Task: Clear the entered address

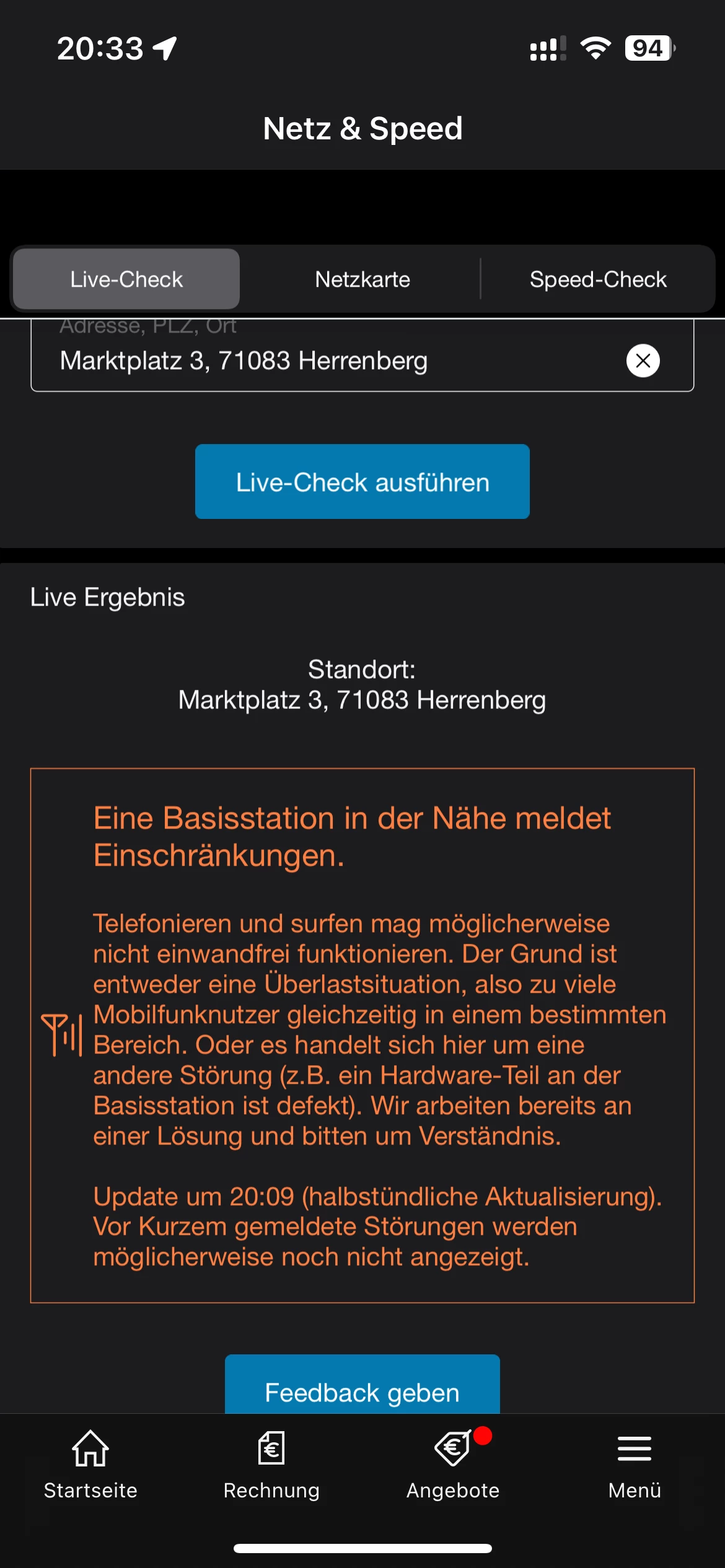Action: [643, 360]
